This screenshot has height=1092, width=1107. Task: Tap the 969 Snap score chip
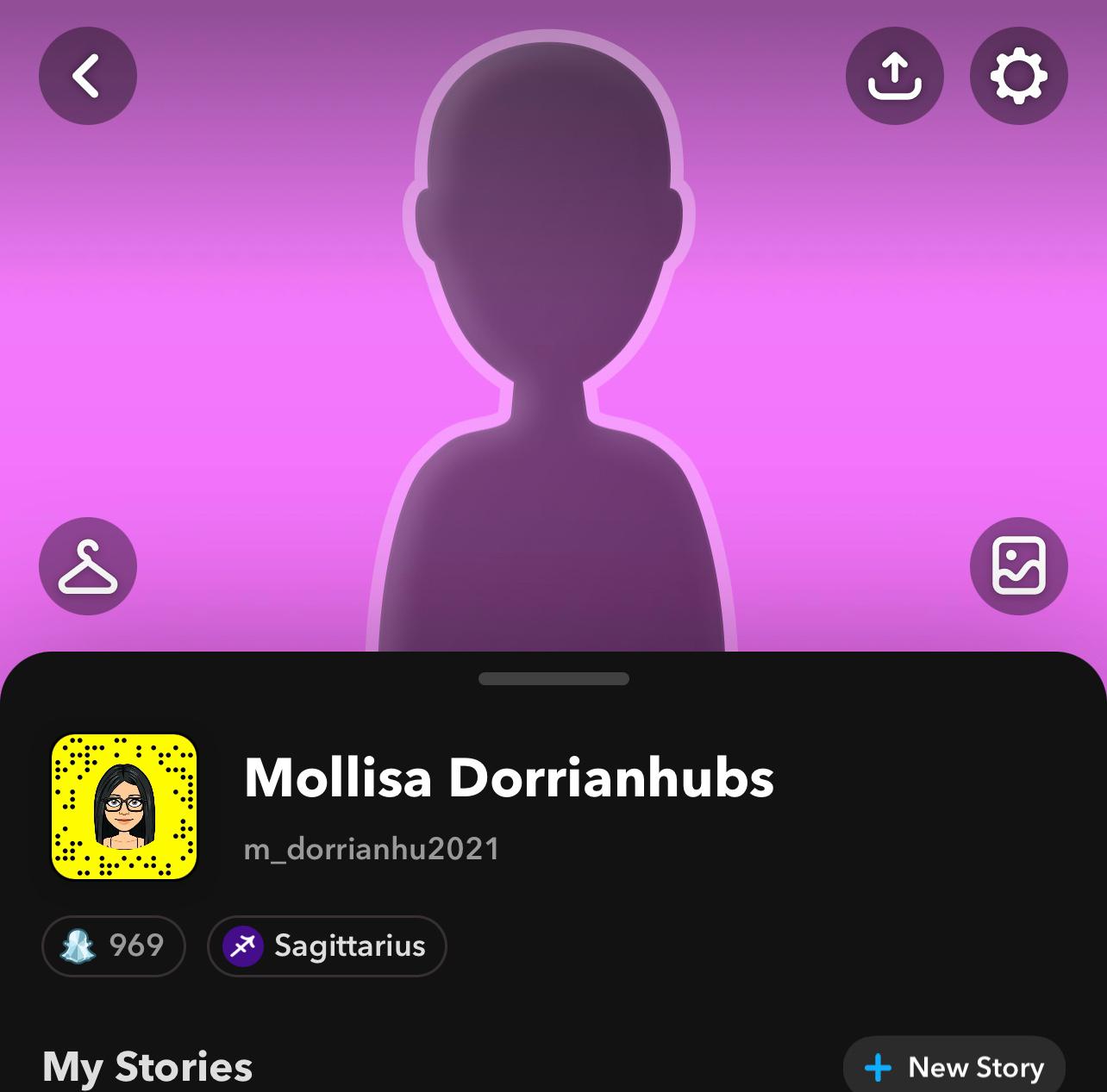click(114, 945)
